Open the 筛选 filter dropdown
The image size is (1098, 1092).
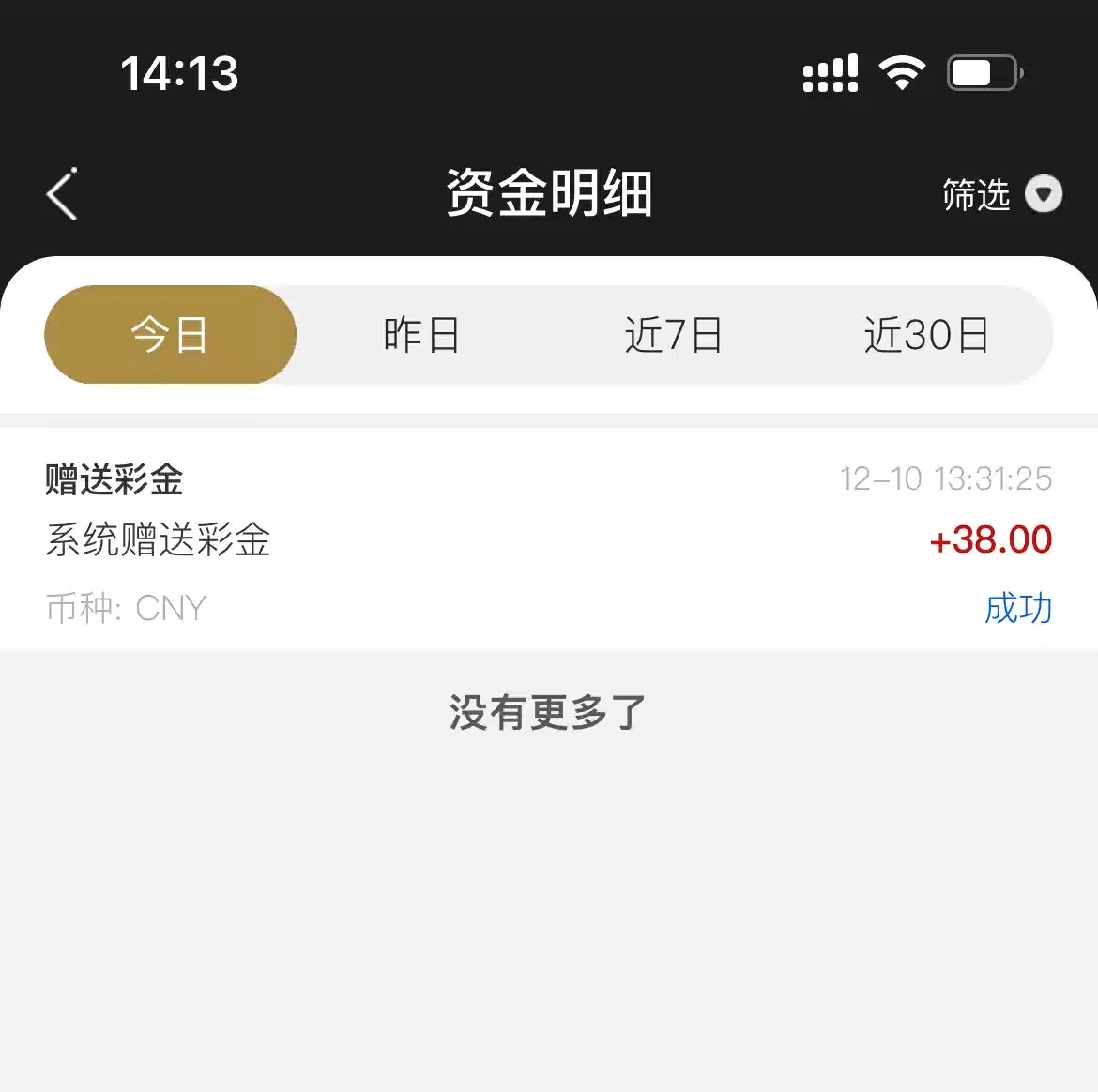pyautogui.click(x=1001, y=195)
